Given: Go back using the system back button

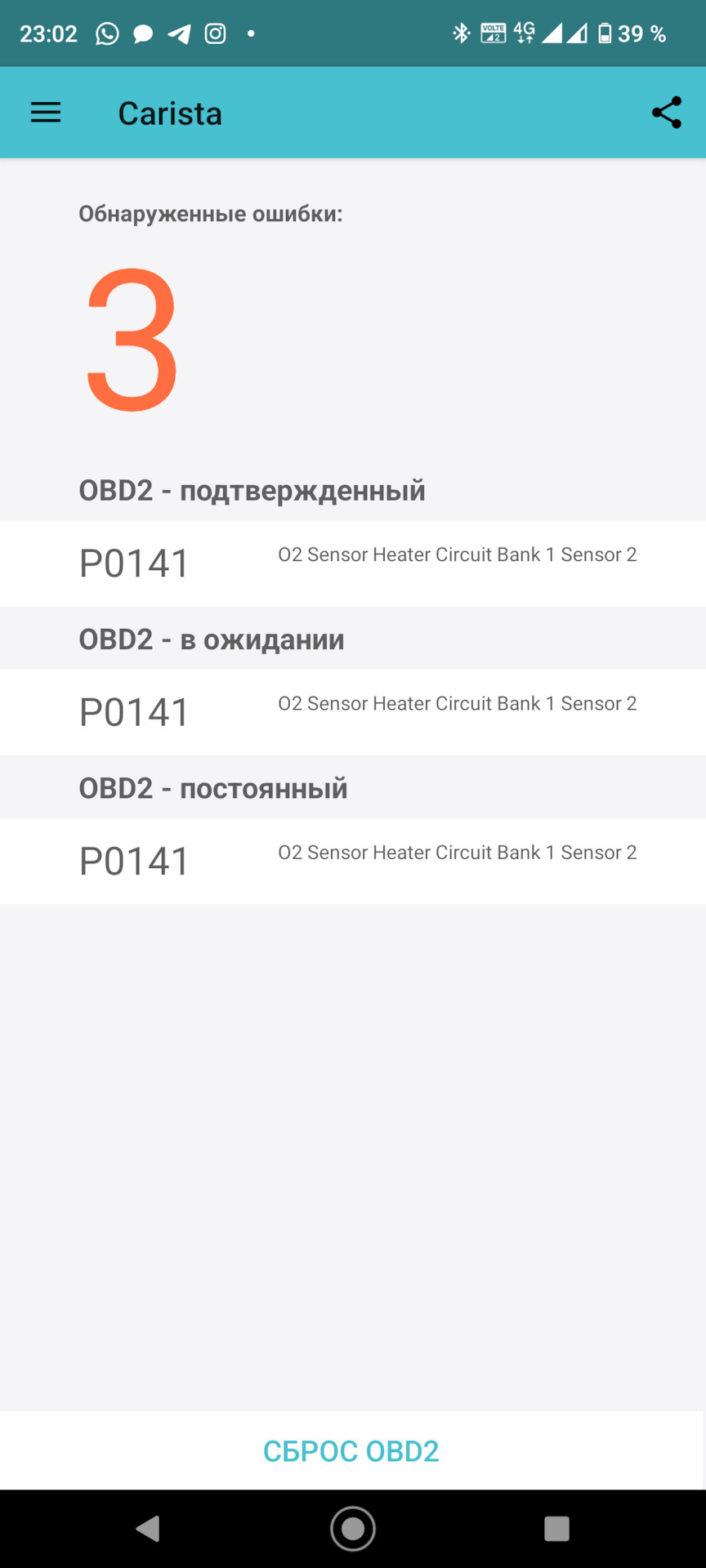Looking at the screenshot, I should (148, 1528).
